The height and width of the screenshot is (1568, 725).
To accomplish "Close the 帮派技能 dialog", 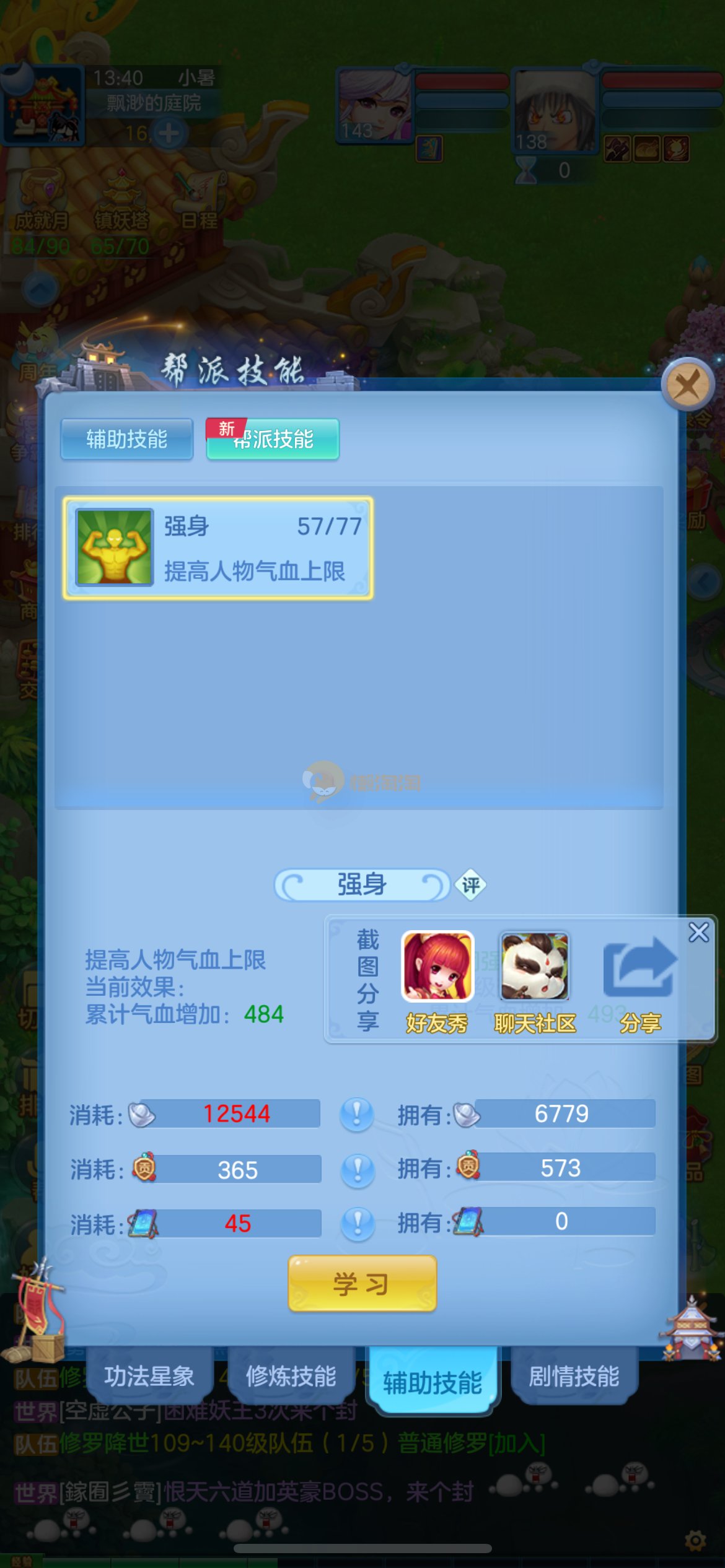I will point(688,385).
